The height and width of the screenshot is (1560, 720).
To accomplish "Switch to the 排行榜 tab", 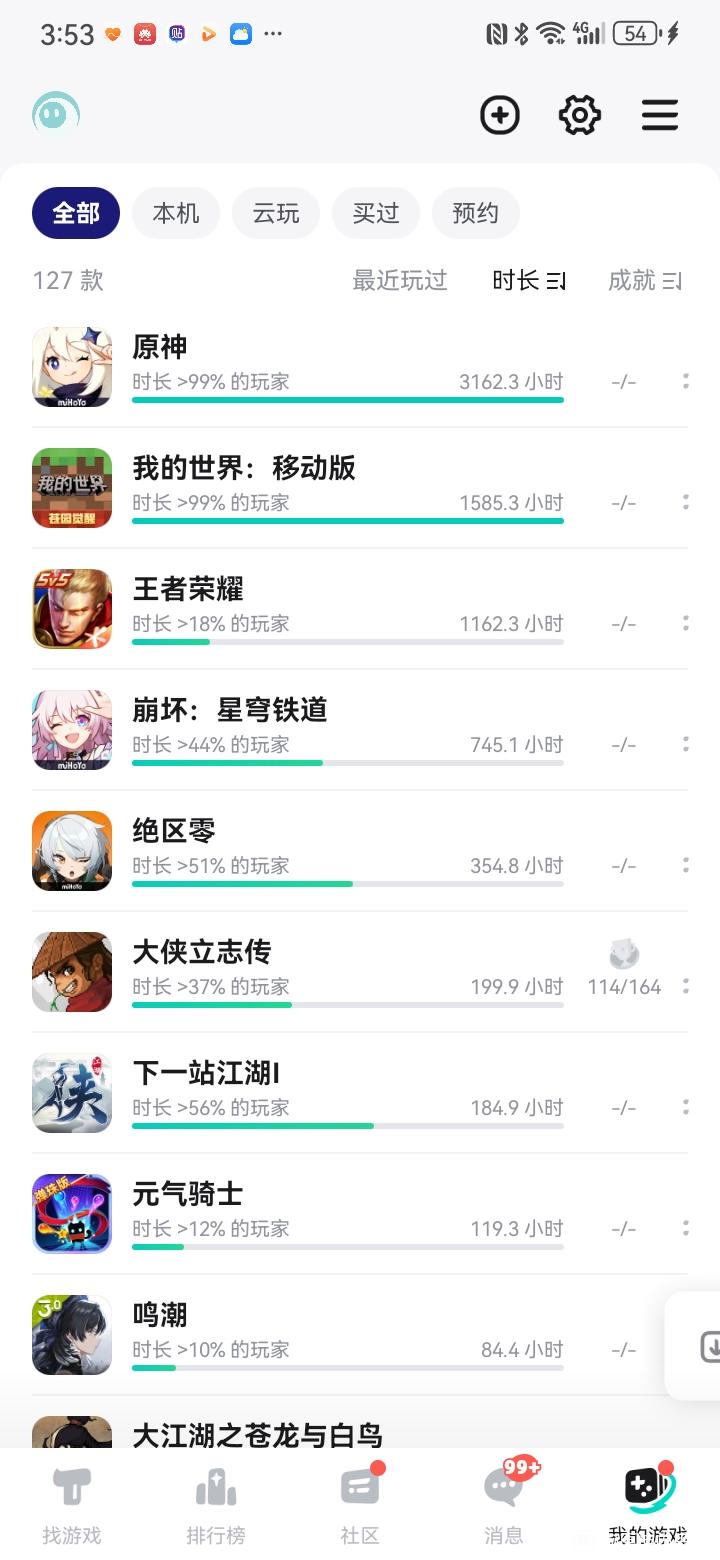I will (216, 1505).
